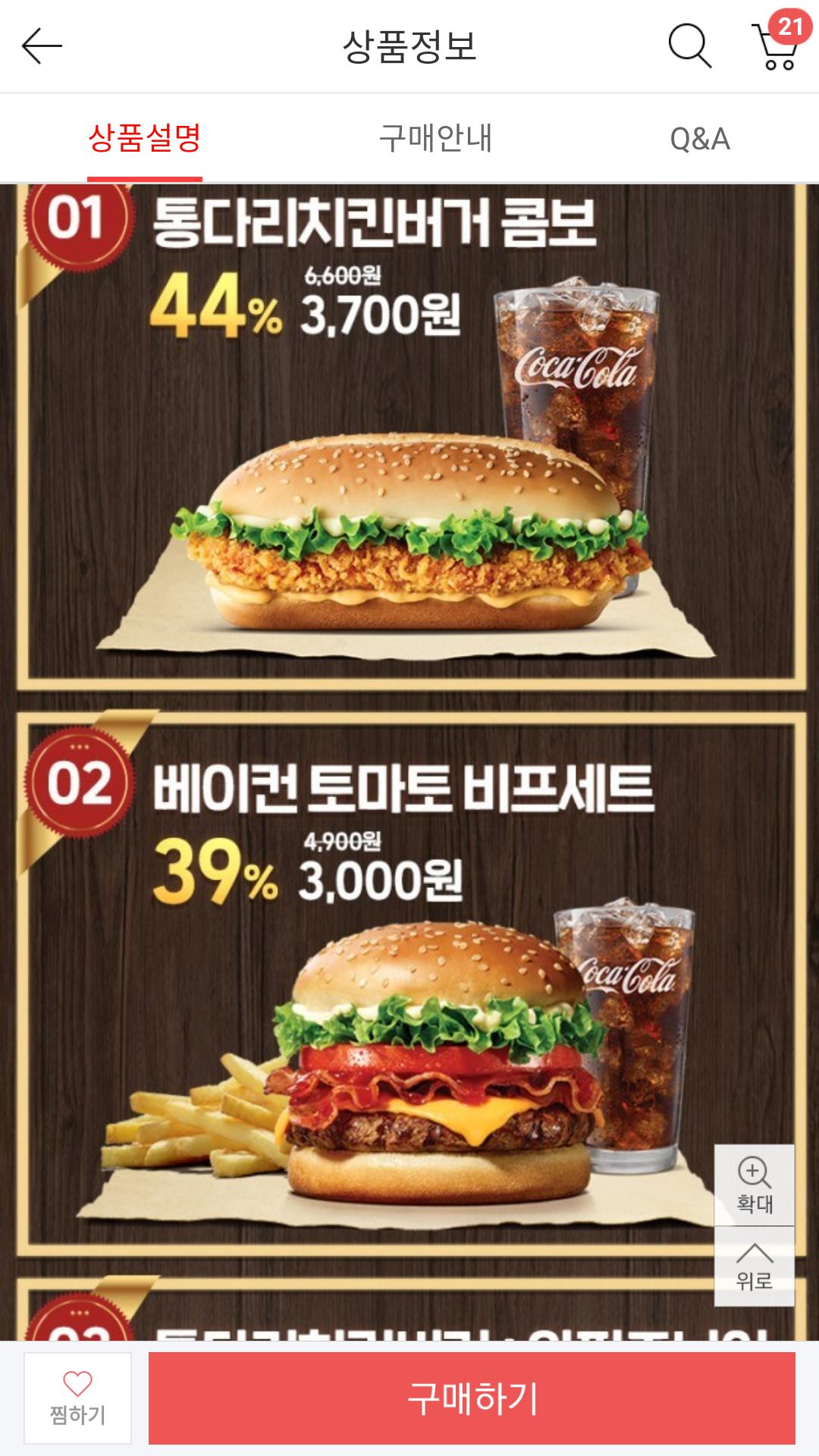Switch to the Q&A tab

pyautogui.click(x=699, y=139)
